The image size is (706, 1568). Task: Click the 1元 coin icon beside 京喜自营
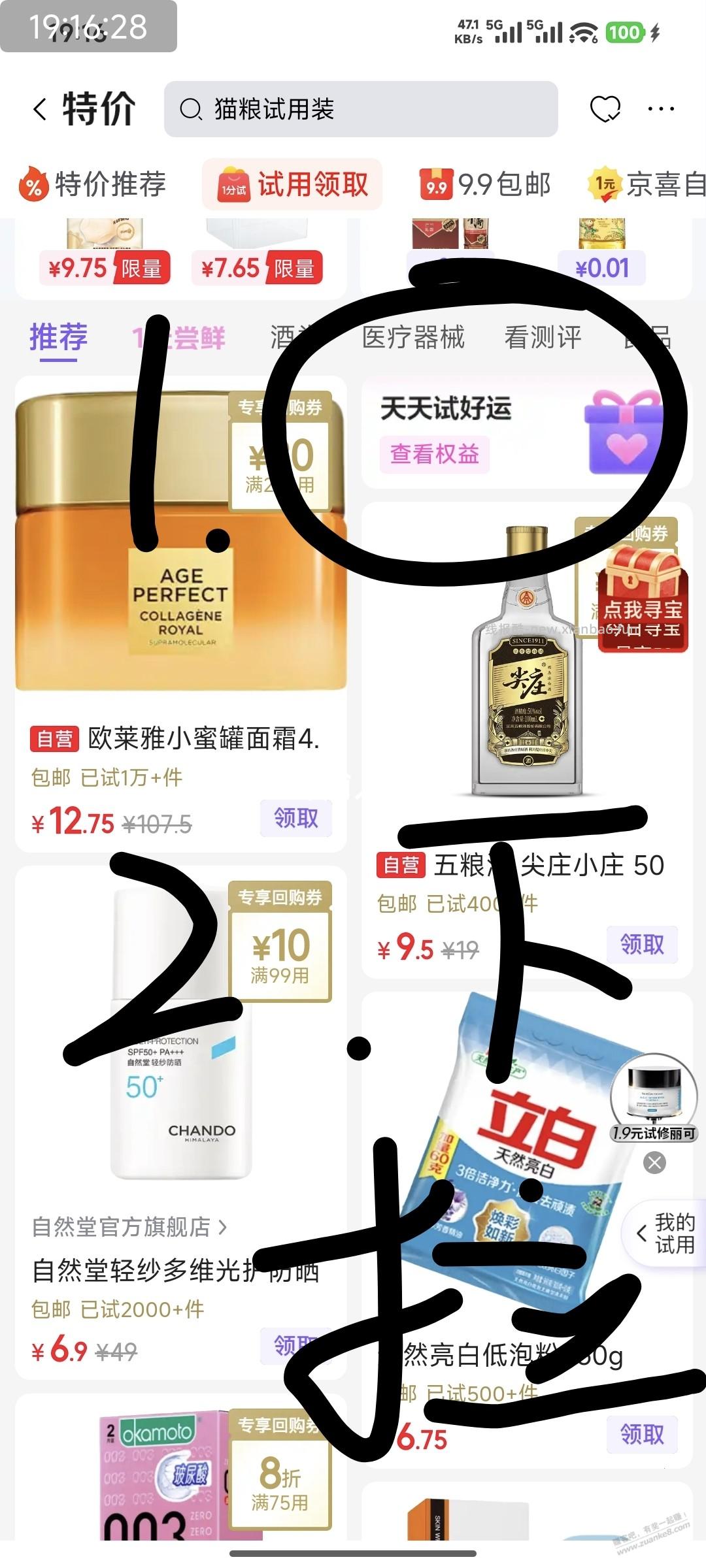[x=605, y=185]
